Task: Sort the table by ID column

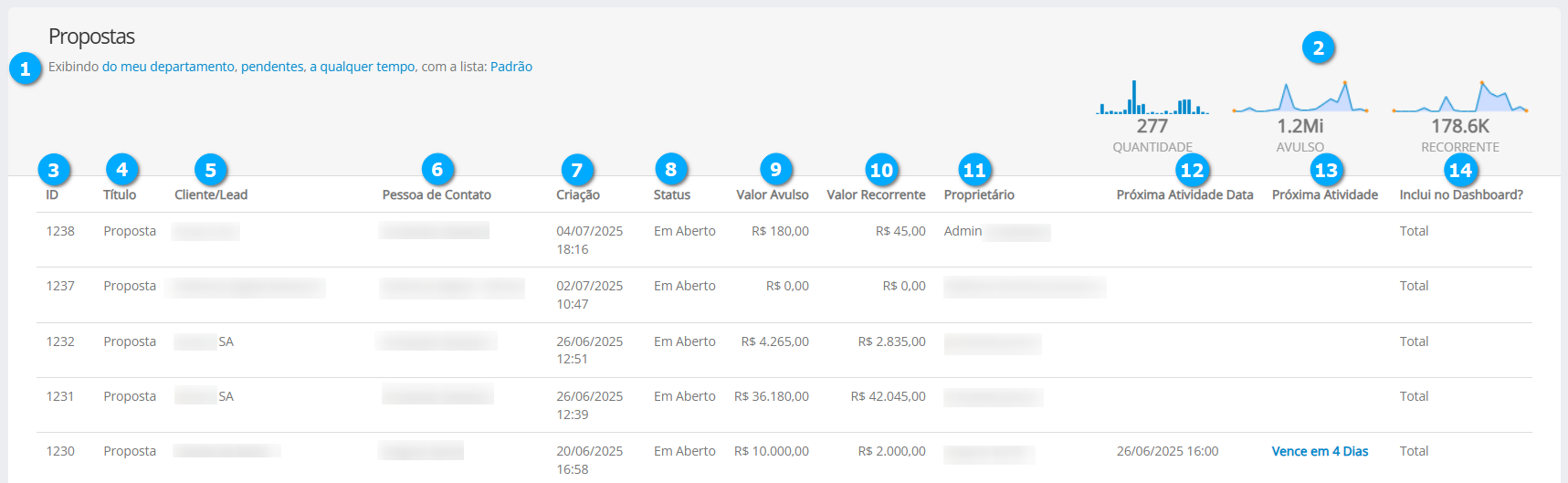Action: [52, 194]
